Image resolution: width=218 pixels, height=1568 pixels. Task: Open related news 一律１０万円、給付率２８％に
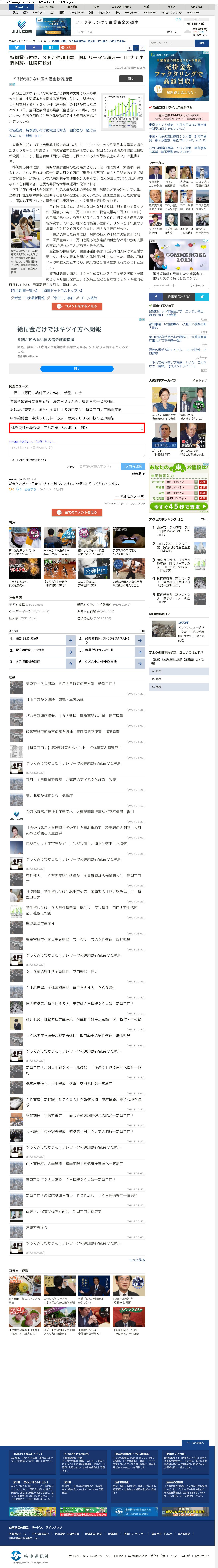coord(46,393)
